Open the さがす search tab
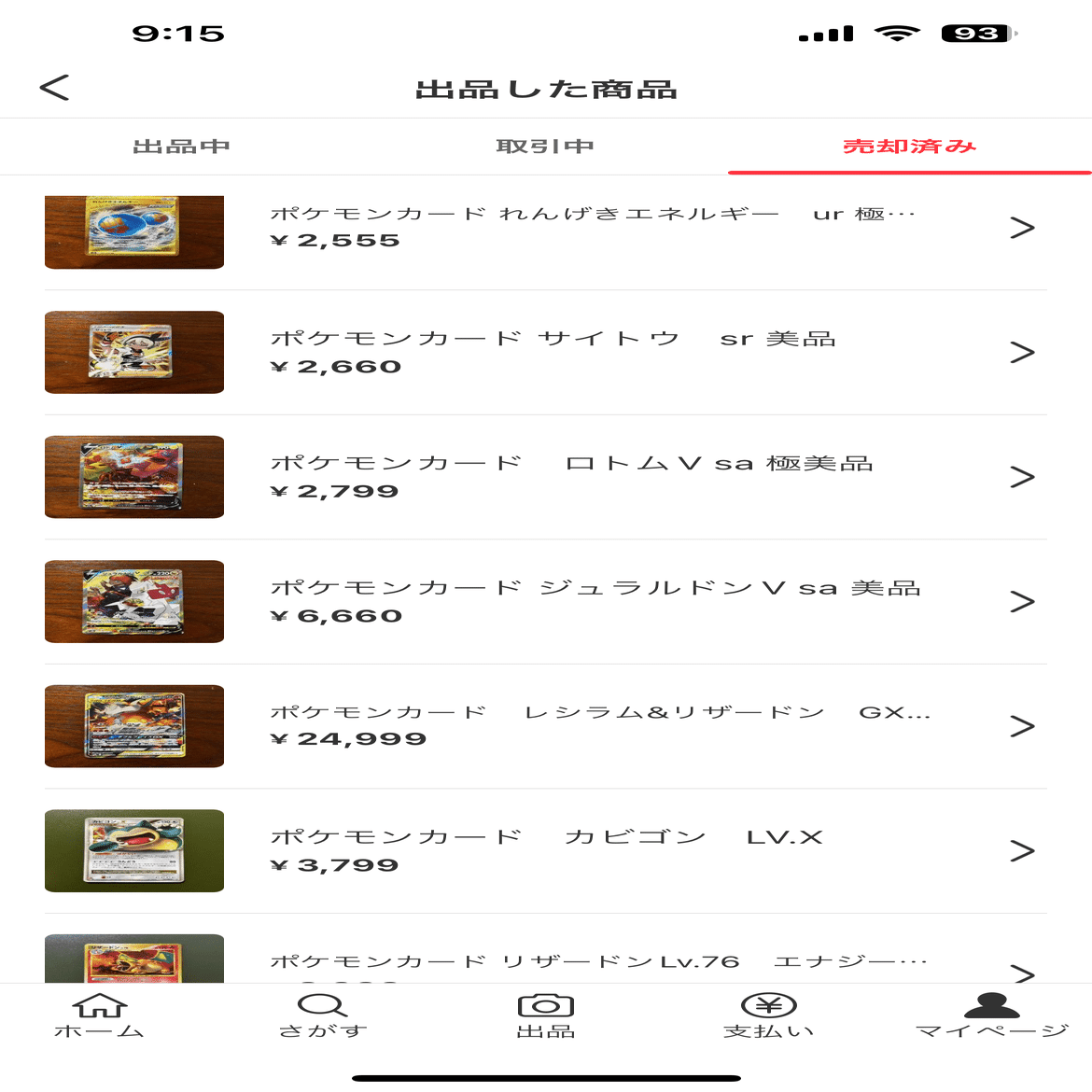This screenshot has height=1092, width=1092. point(323,1015)
